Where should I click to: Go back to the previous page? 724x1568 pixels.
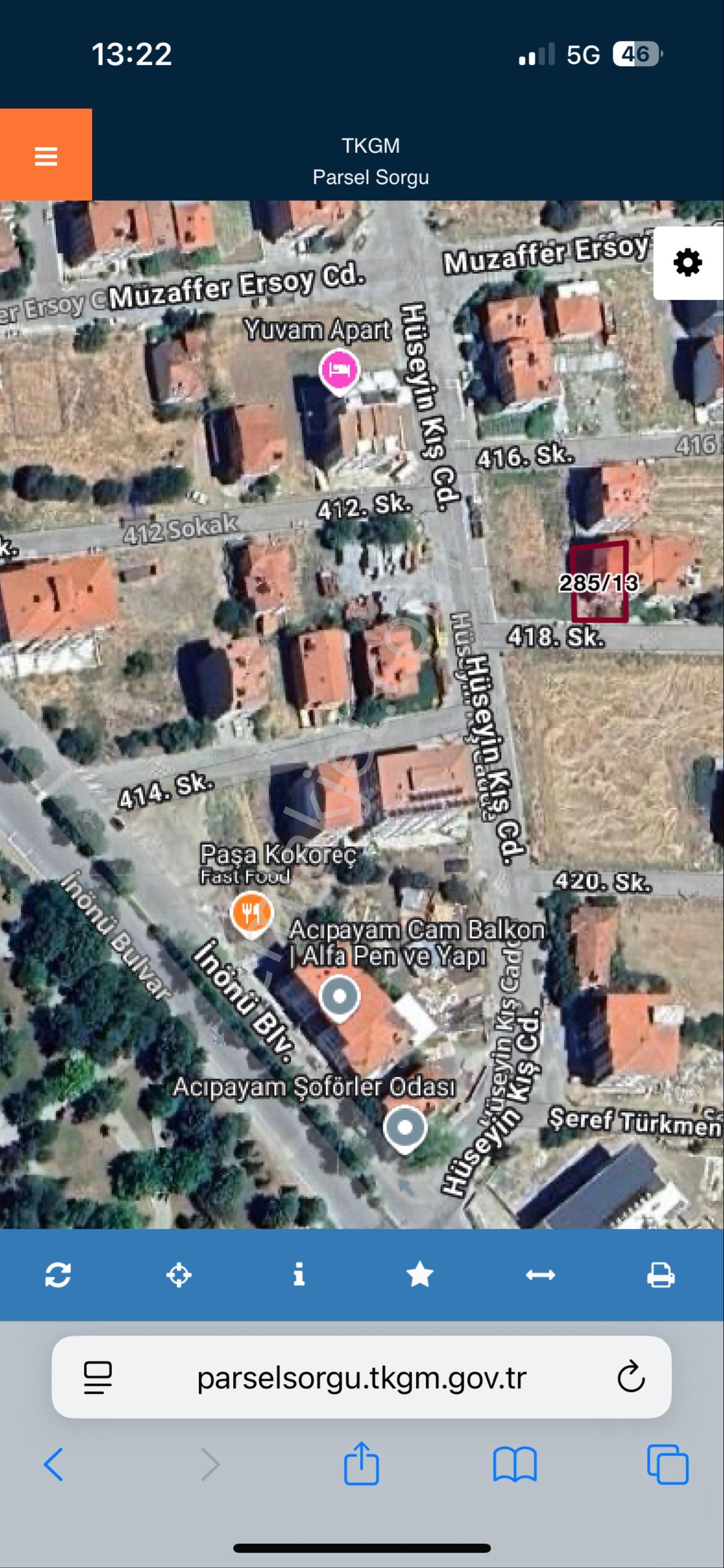coord(54,1465)
